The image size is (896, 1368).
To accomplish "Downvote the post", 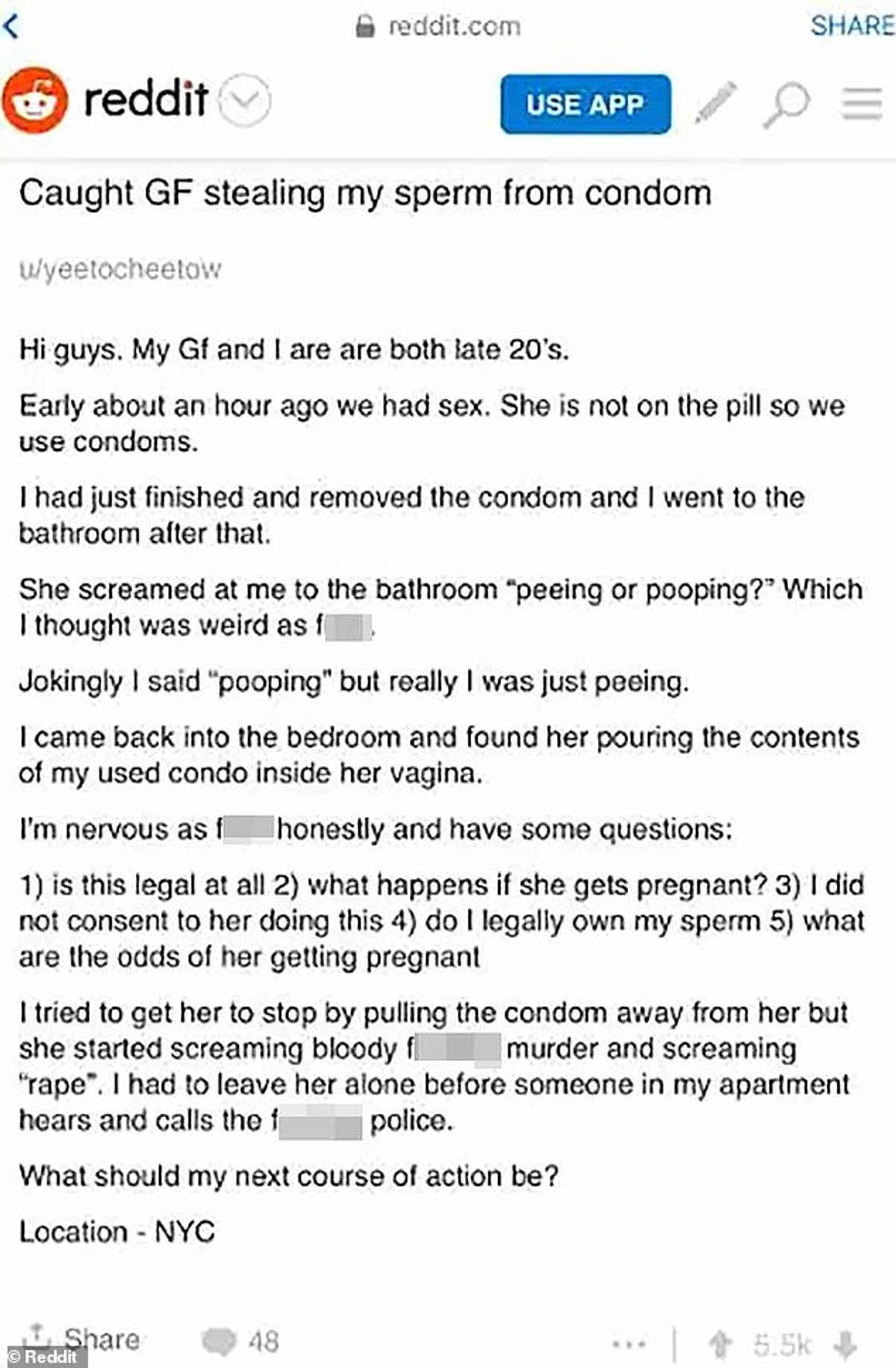I will coord(845,1344).
